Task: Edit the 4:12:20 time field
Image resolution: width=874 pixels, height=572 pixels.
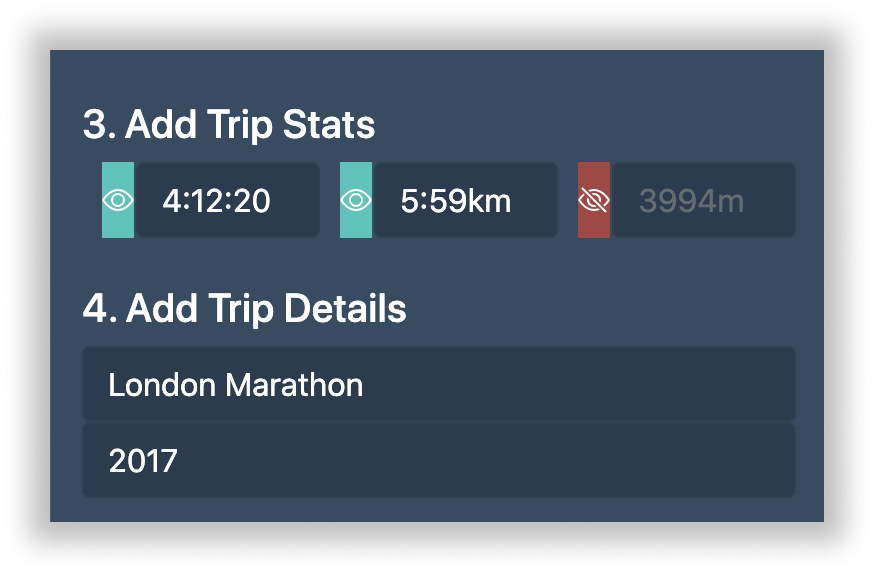Action: 227,200
